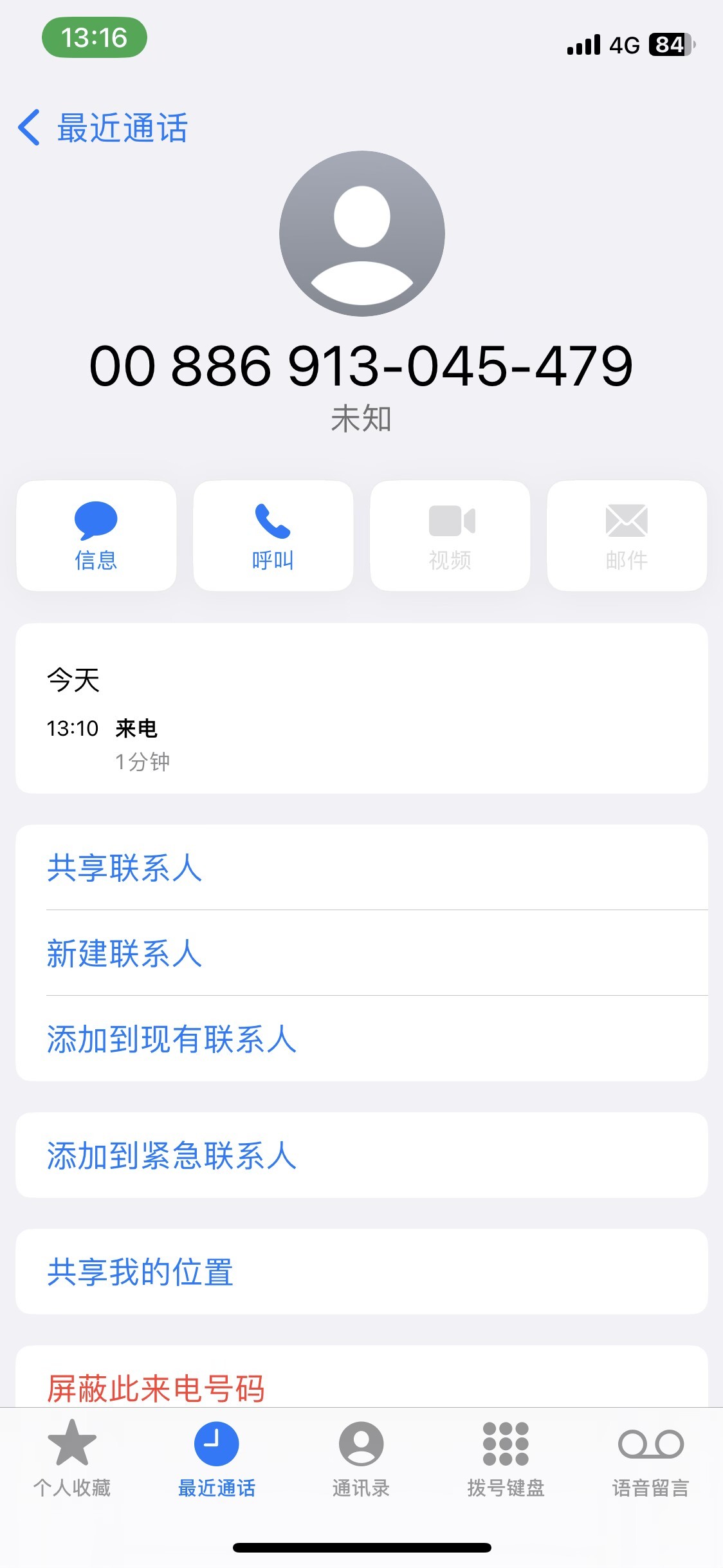The width and height of the screenshot is (723, 1568).
Task: Open 拨号键盘 tab
Action: [x=506, y=1459]
